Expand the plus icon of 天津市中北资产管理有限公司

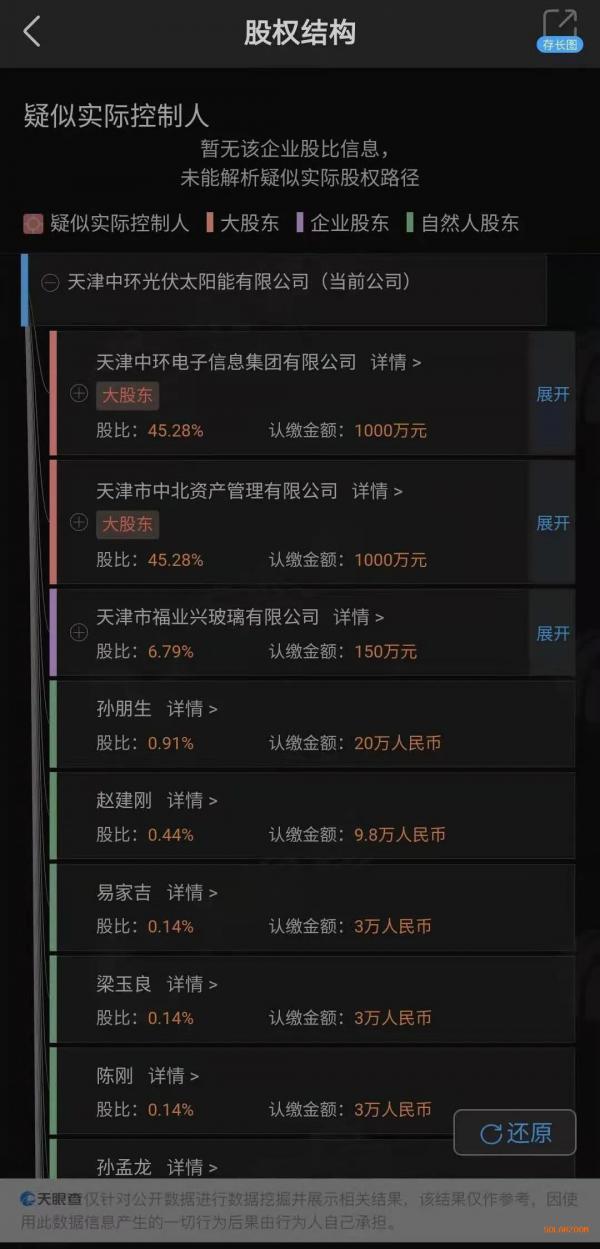tap(79, 523)
